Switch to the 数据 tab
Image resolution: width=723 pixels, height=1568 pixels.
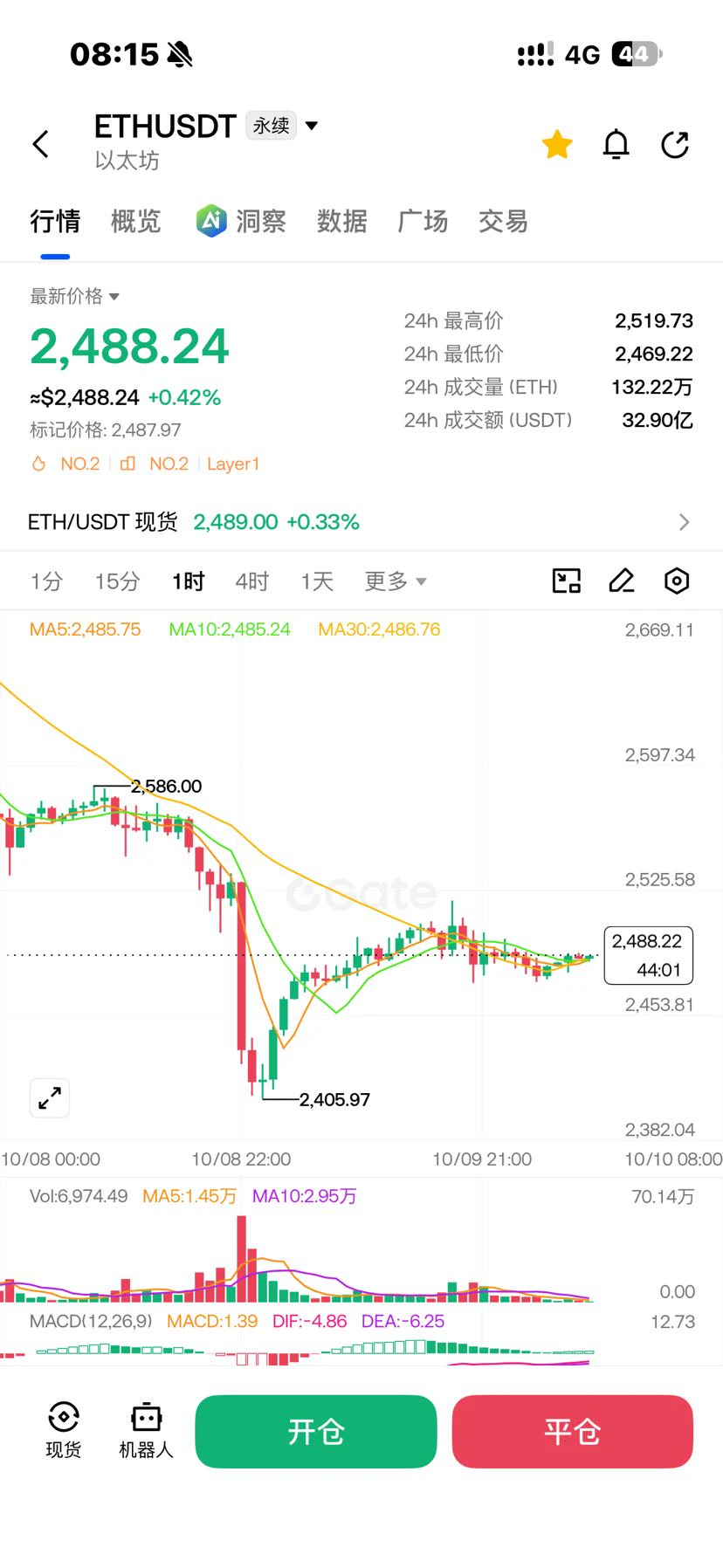[342, 221]
